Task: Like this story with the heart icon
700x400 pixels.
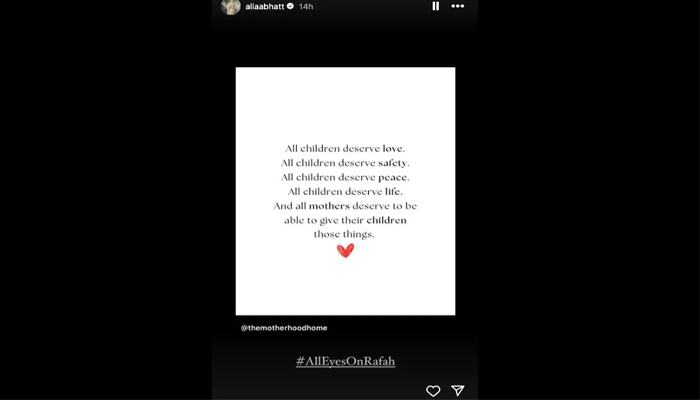Action: click(x=433, y=390)
